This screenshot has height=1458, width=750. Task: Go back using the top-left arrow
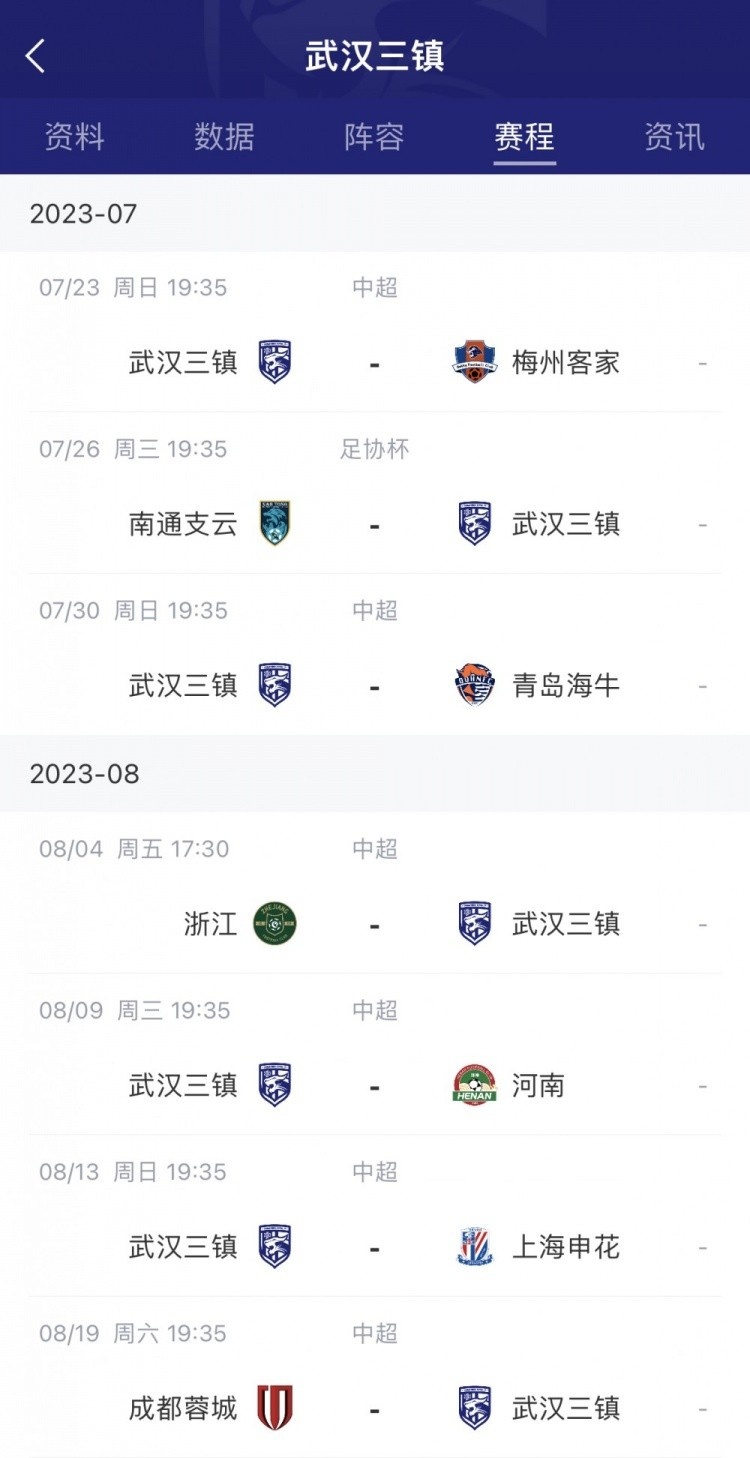click(x=36, y=56)
